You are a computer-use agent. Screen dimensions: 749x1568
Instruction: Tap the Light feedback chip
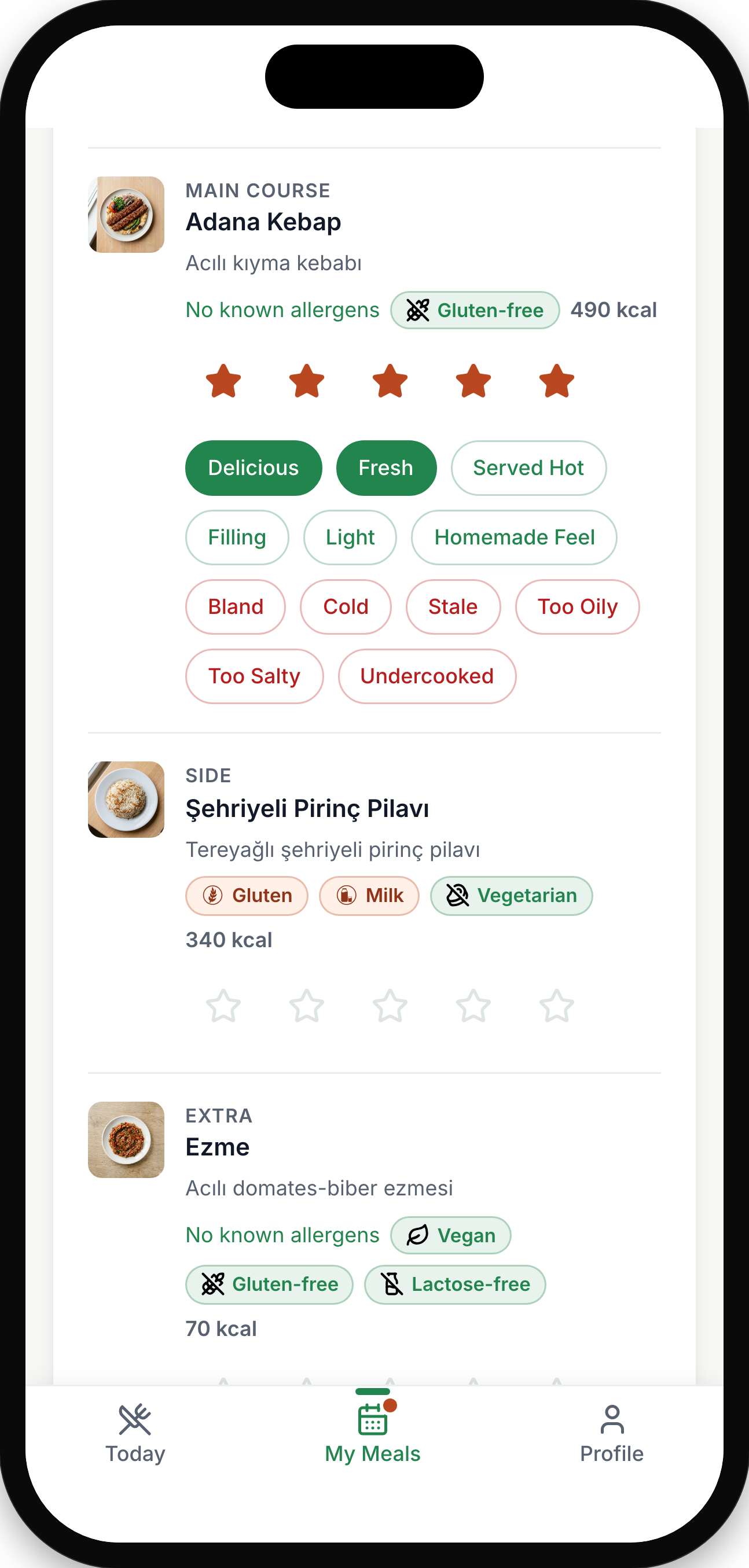pos(350,537)
